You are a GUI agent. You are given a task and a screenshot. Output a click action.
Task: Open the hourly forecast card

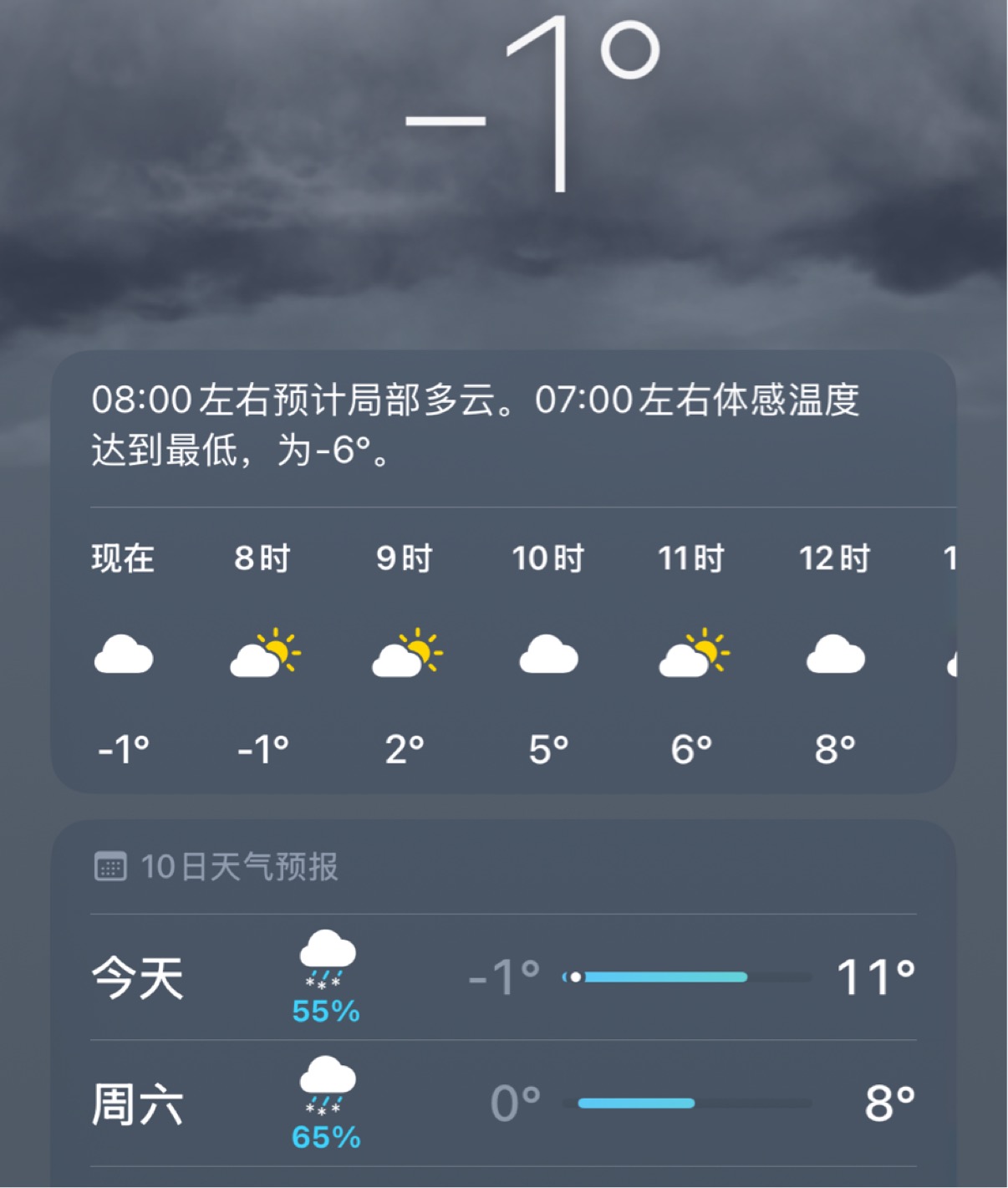tap(503, 652)
